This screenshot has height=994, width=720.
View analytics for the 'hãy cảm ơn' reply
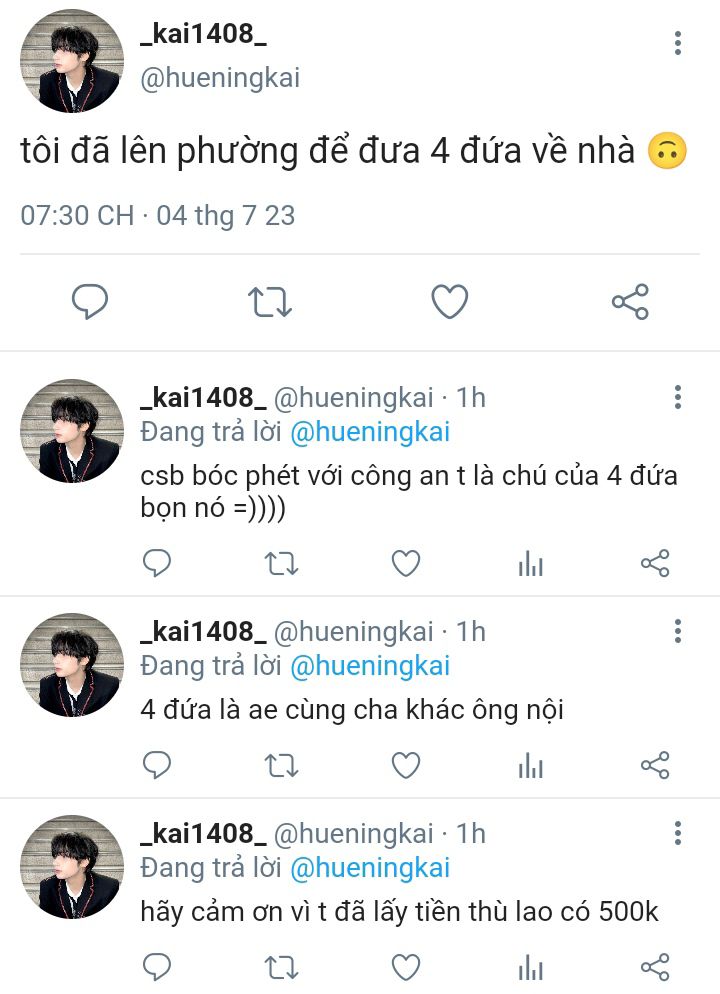(530, 967)
